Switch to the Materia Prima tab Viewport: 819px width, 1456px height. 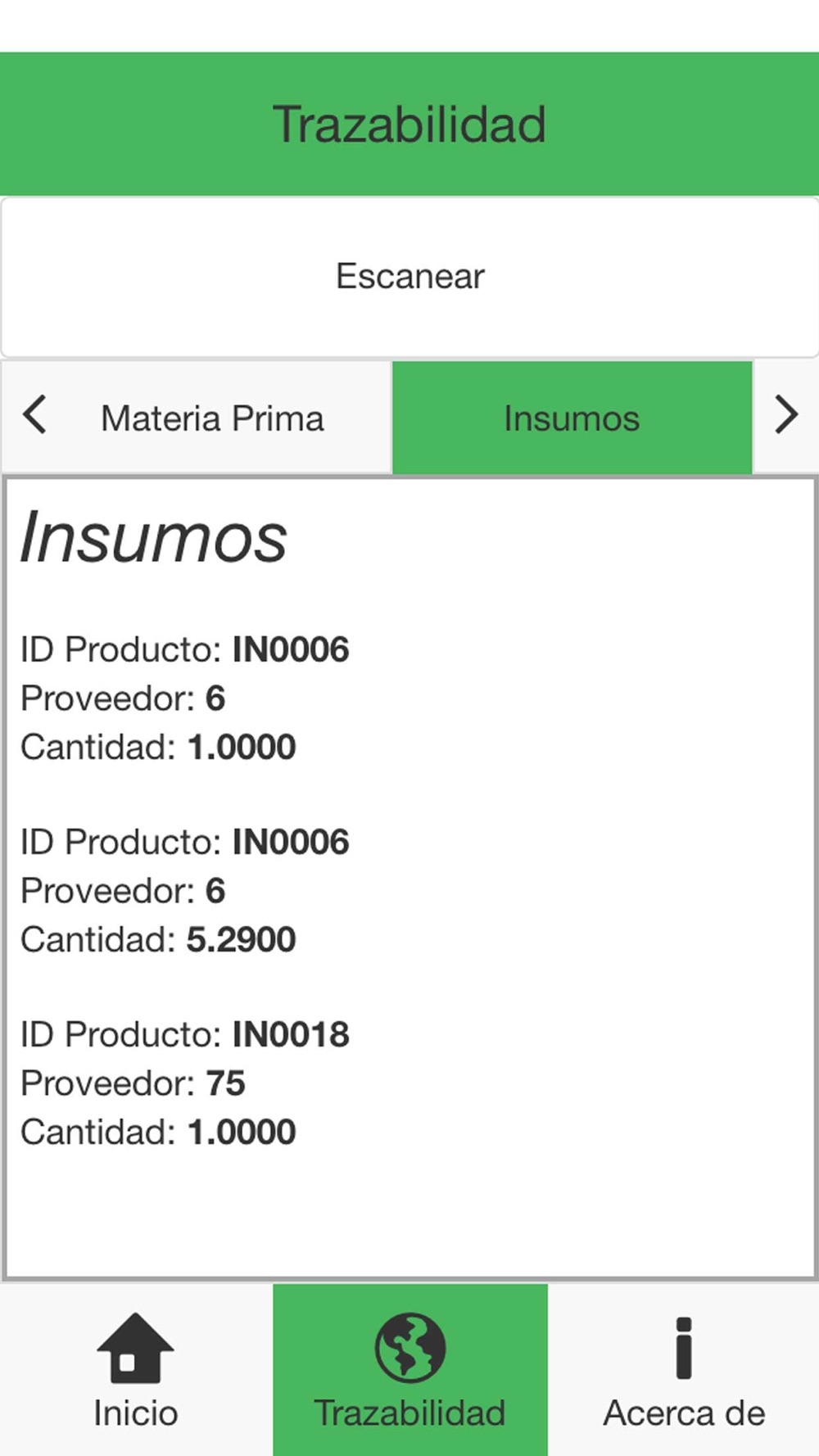point(212,418)
